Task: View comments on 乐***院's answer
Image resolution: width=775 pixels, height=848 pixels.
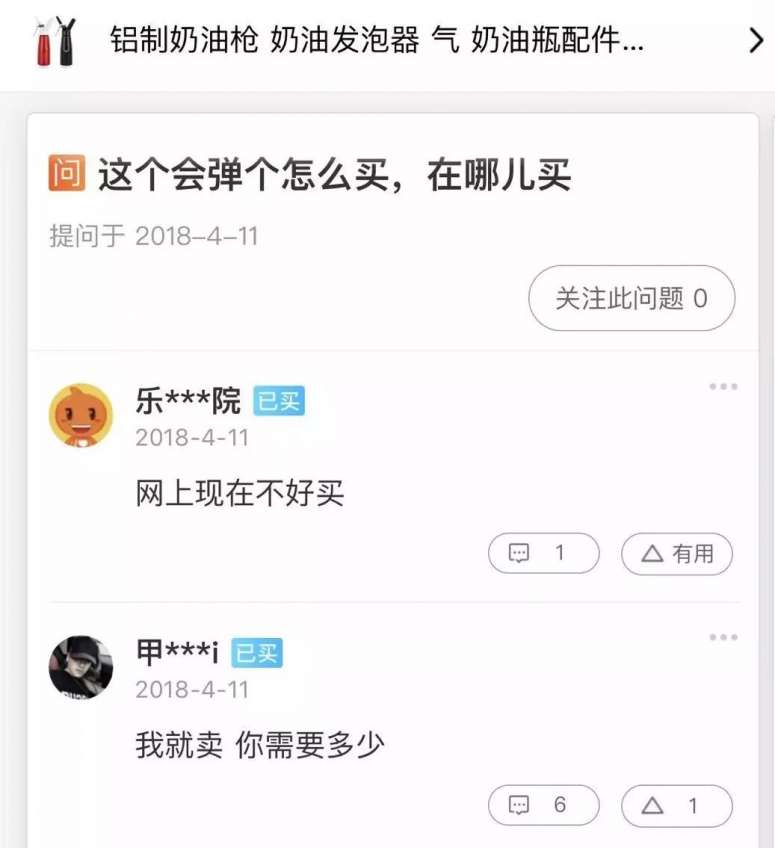Action: [x=543, y=553]
